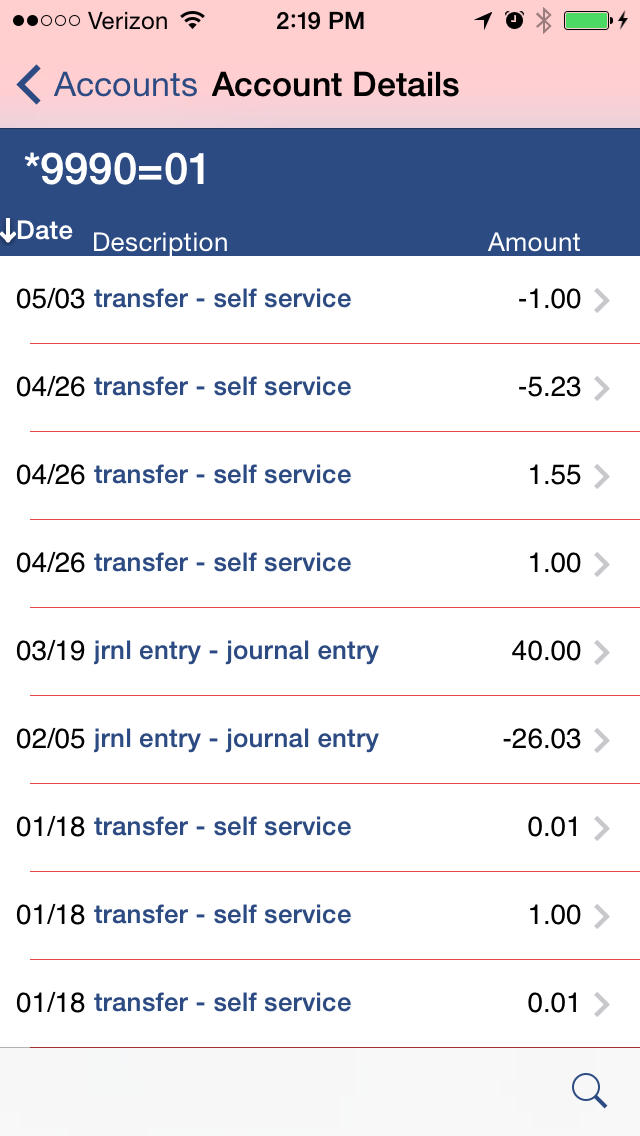
Task: Open the 02/05 journal entry of -26.03
Action: coord(320,740)
